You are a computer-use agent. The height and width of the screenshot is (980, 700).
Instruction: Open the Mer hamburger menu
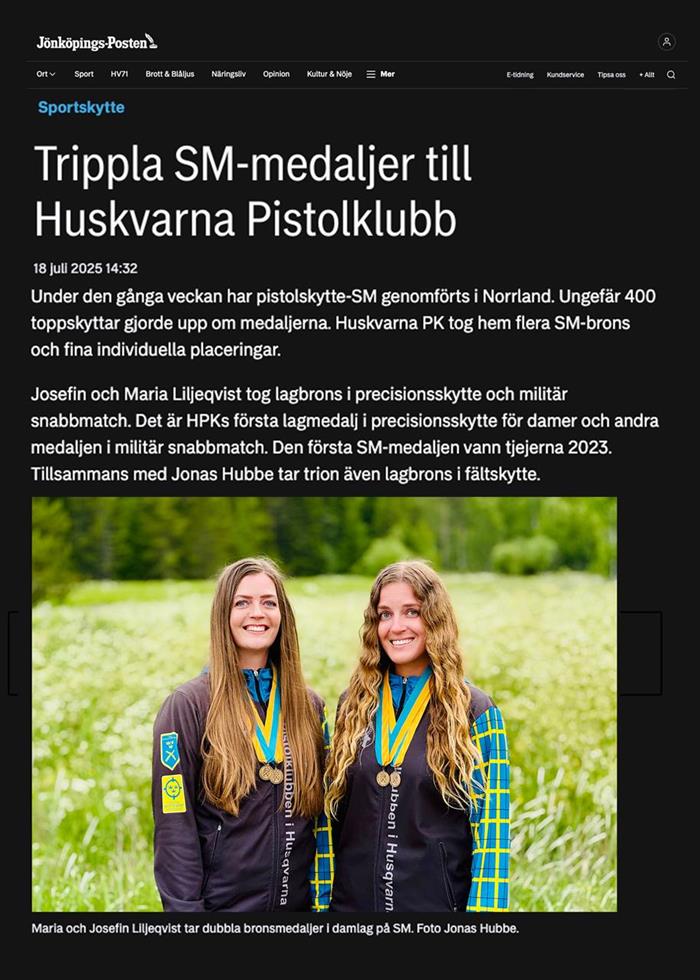pyautogui.click(x=380, y=74)
